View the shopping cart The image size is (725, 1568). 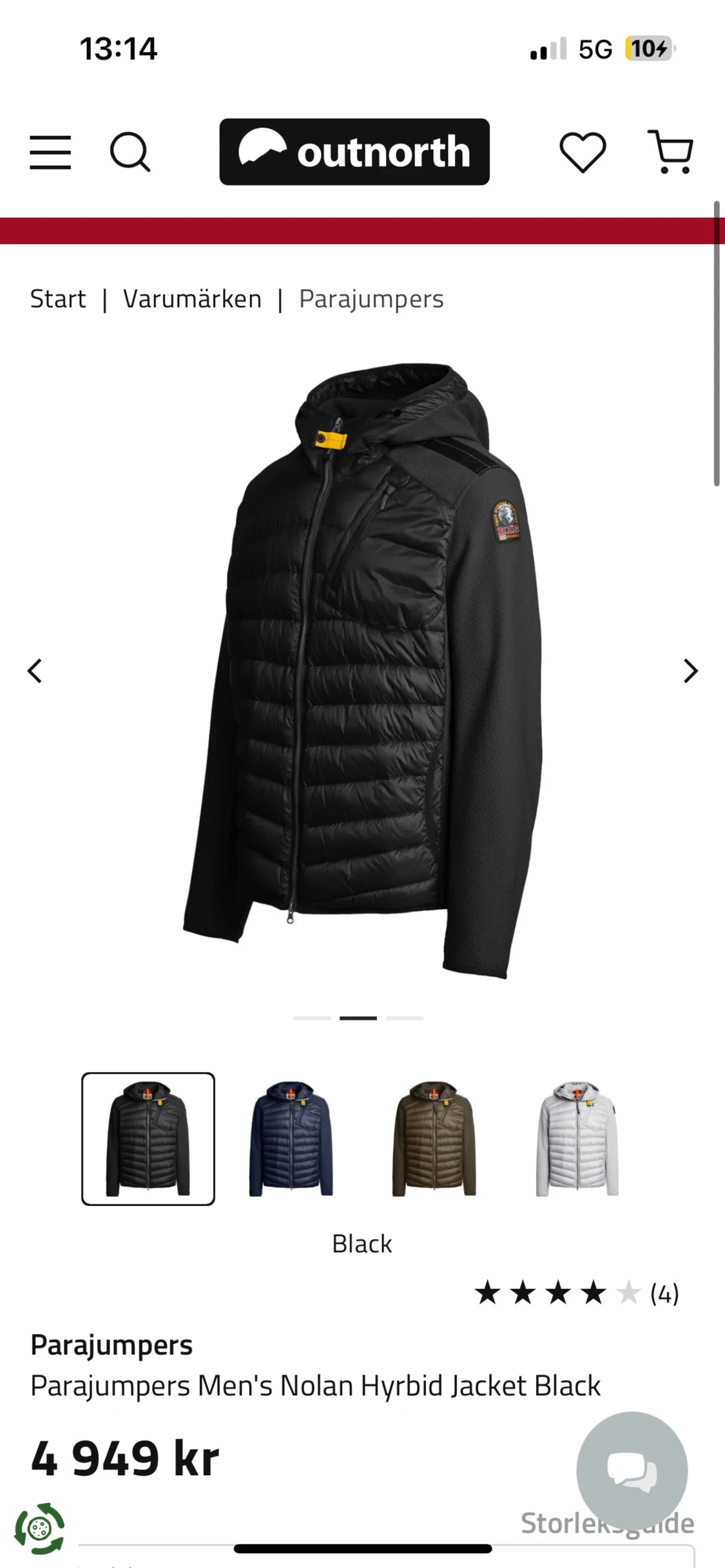click(x=670, y=152)
